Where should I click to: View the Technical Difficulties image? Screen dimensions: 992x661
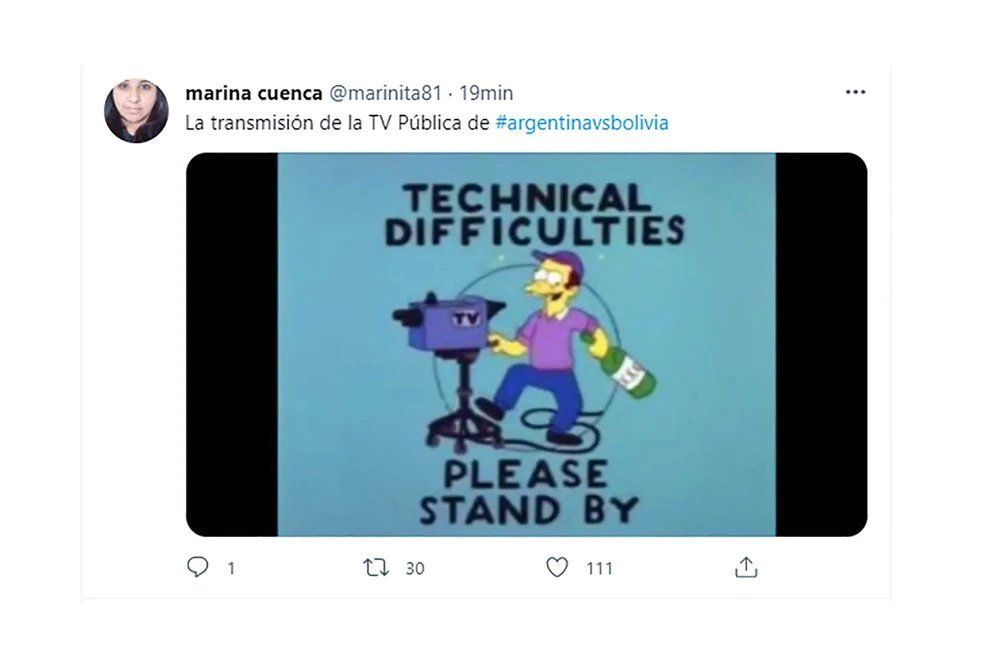coord(526,345)
